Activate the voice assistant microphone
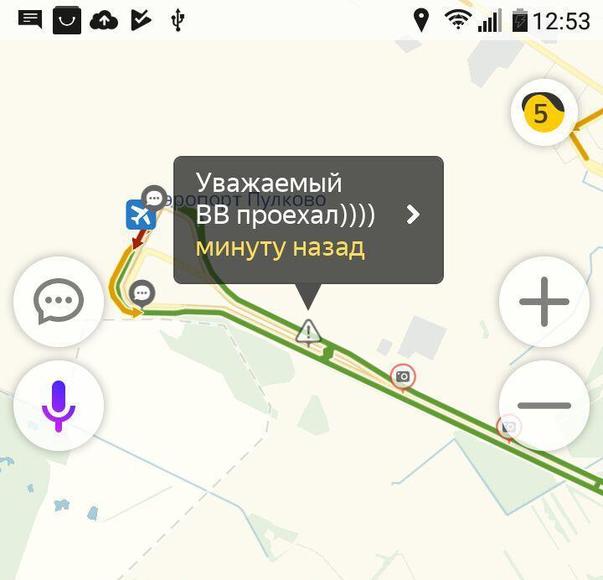The height and width of the screenshot is (580, 603). (59, 404)
